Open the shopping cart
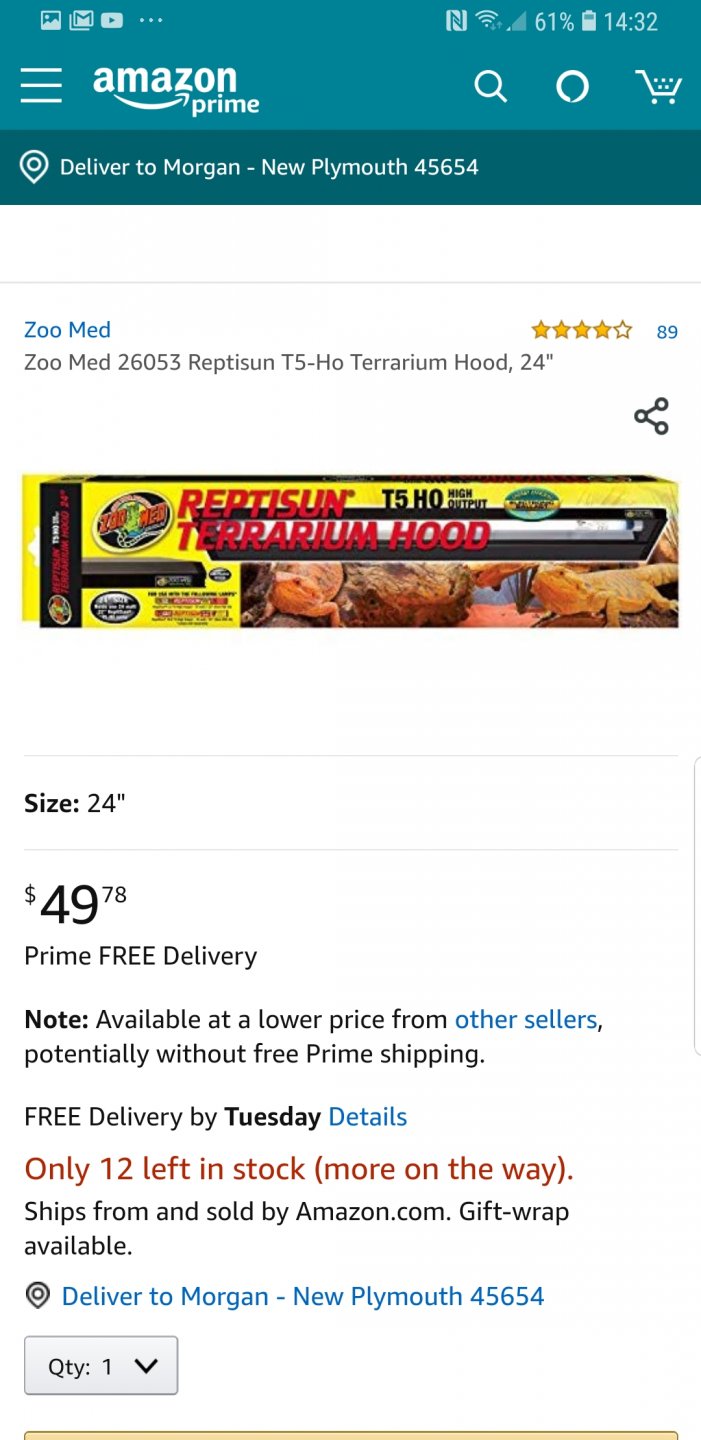 (658, 87)
